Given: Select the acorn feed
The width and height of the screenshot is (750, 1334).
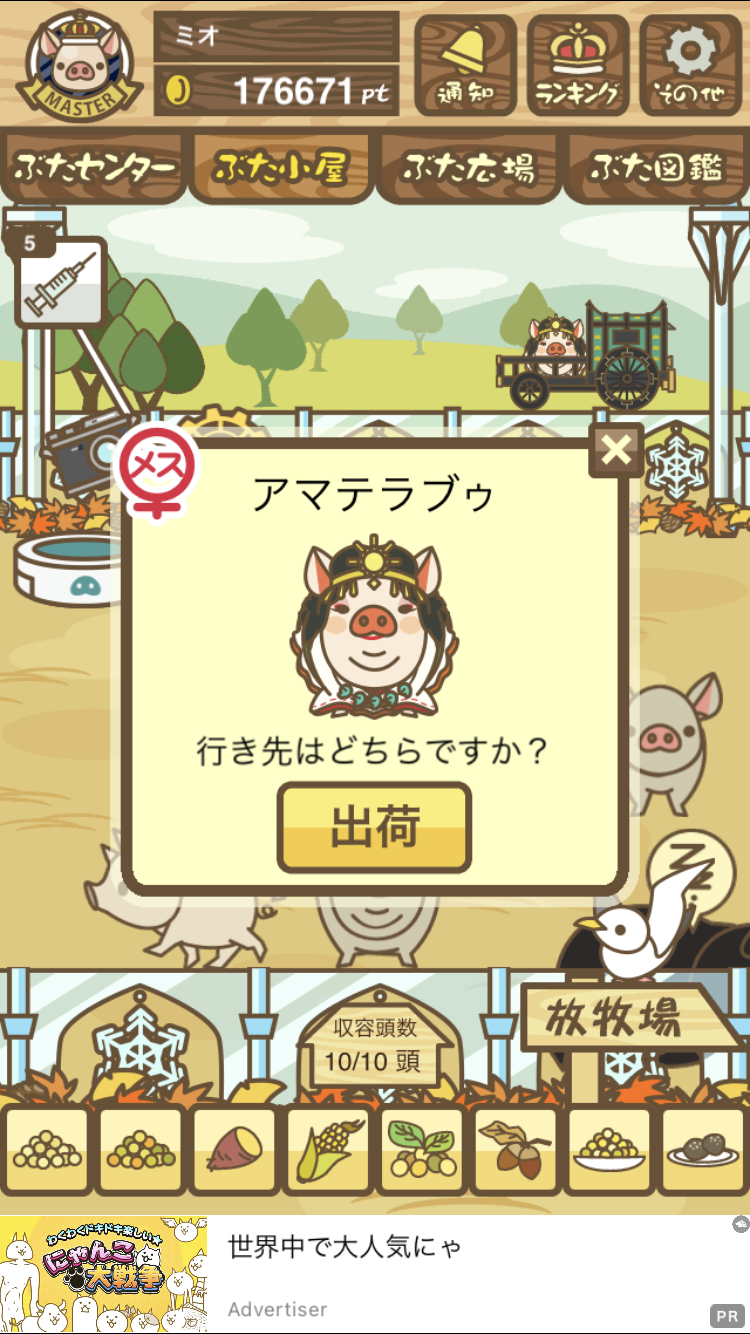Looking at the screenshot, I should [x=516, y=1151].
